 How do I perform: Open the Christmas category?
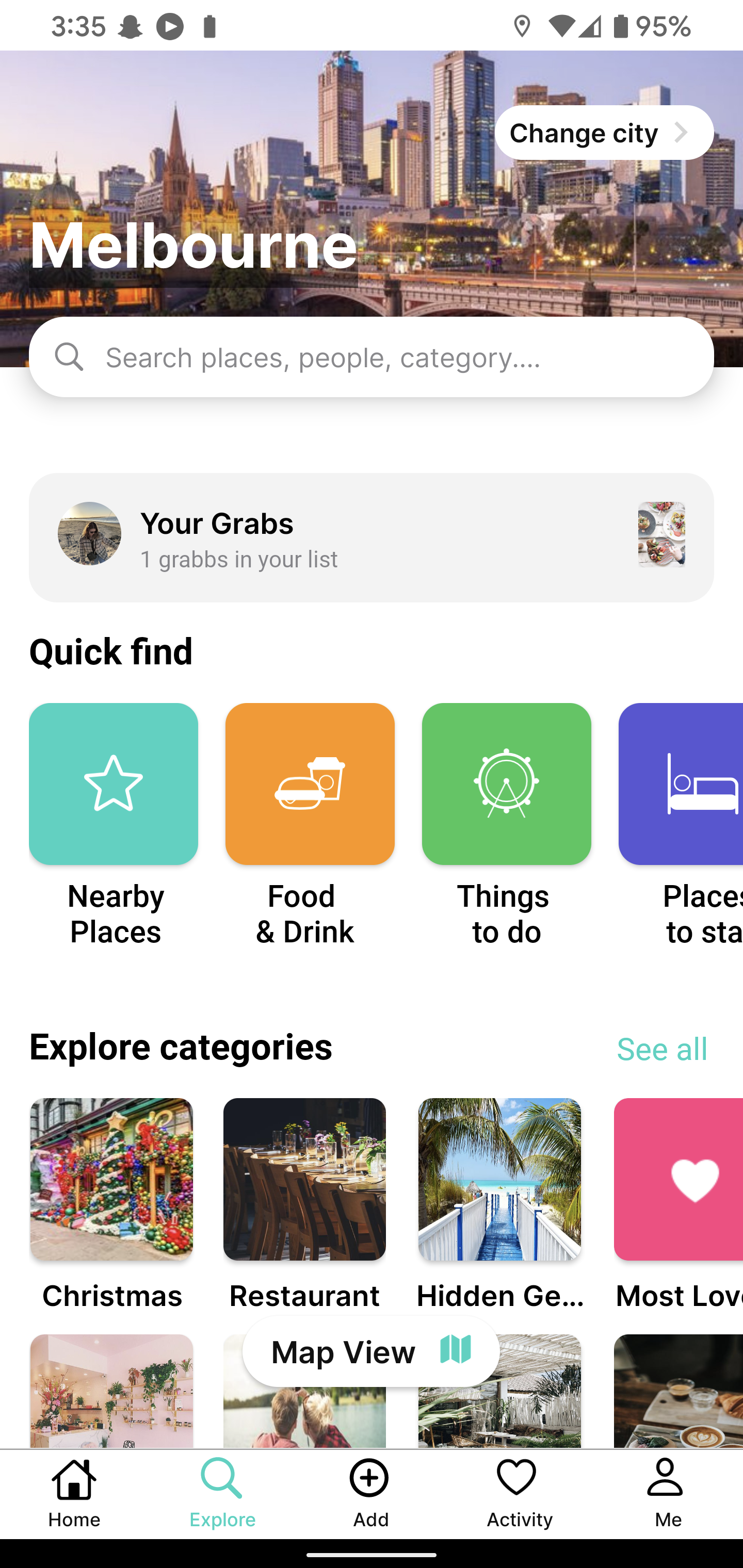point(111,1179)
